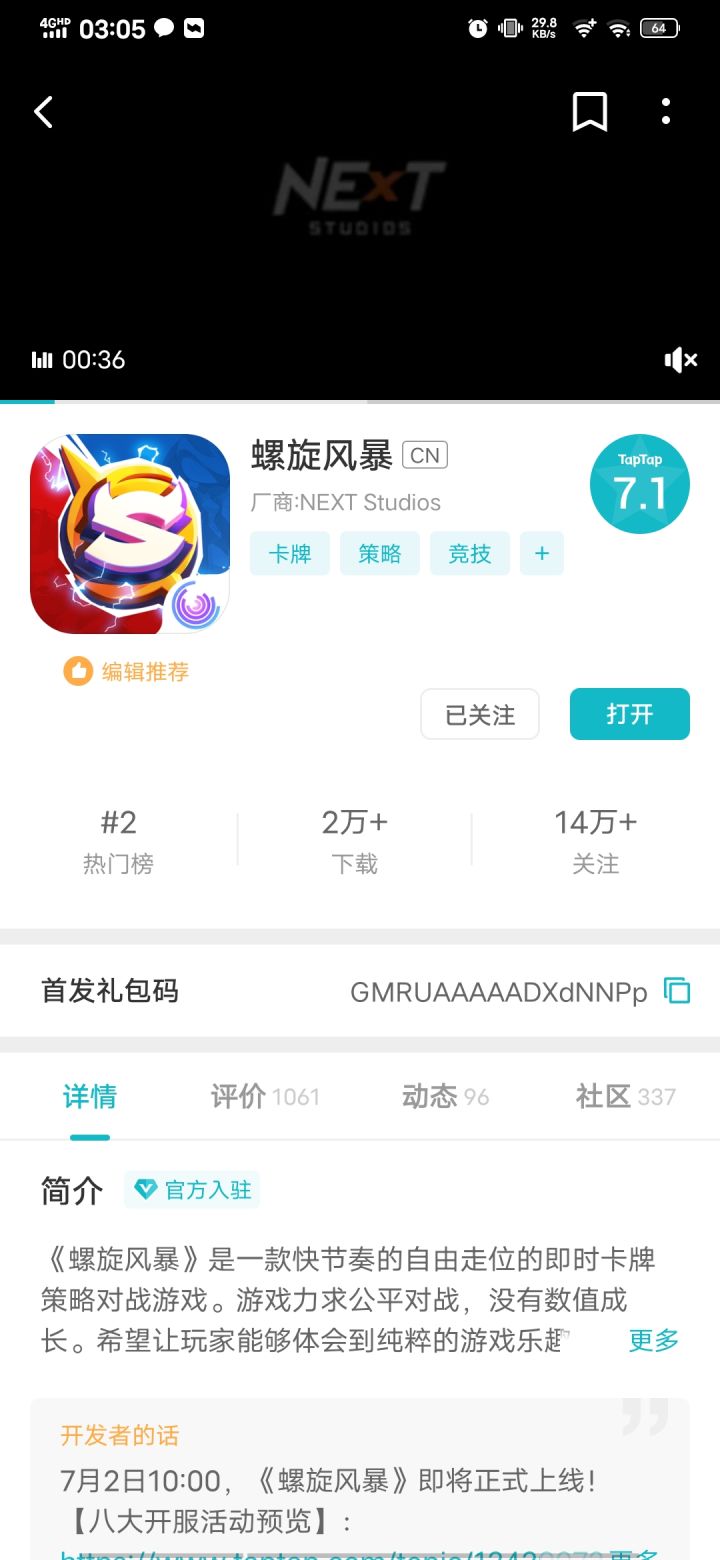Mute the trailer video sound

[x=681, y=359]
